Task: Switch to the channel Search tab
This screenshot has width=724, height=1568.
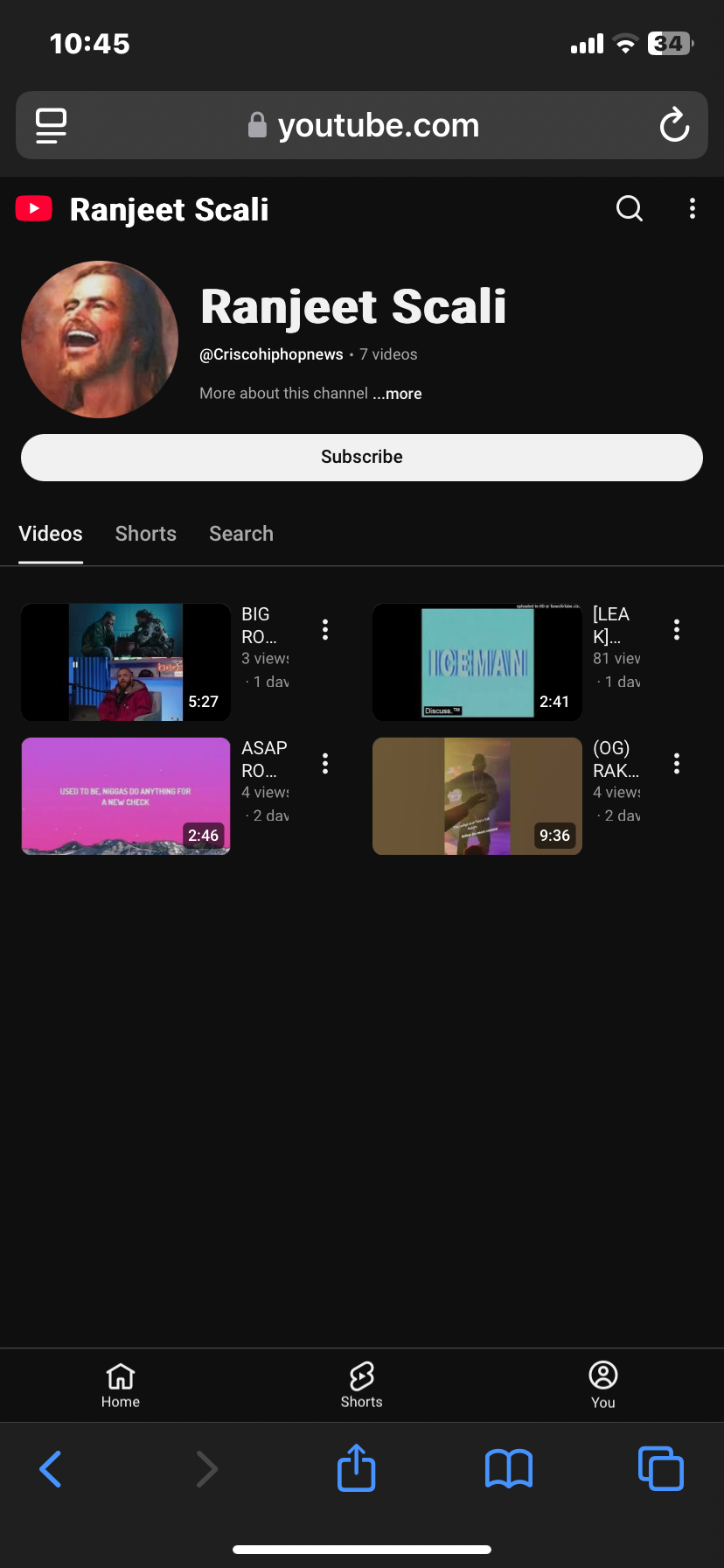Action: tap(241, 534)
